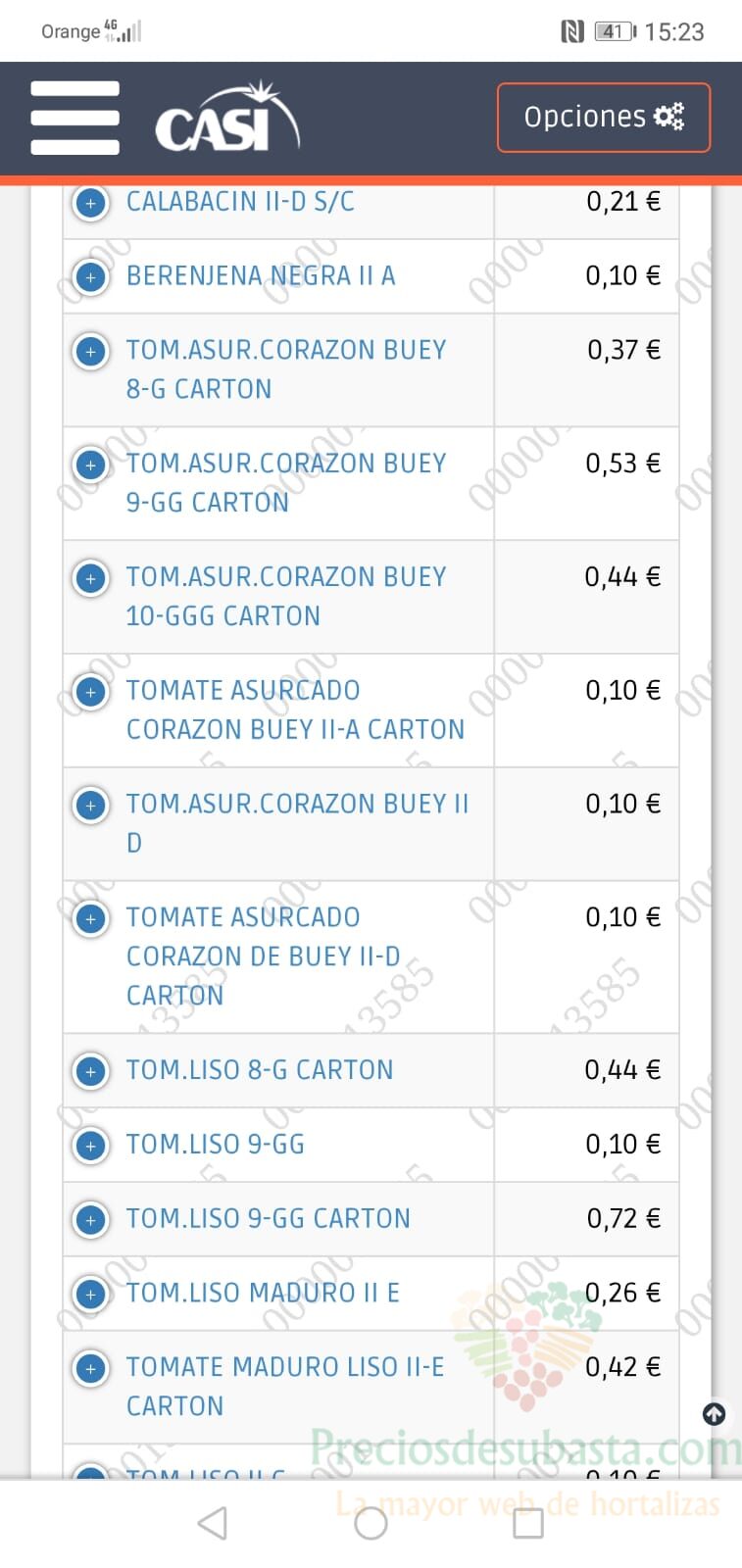Image resolution: width=742 pixels, height=1568 pixels.
Task: Expand TOMATE ASURCADO CORAZON DE BUEY II-D
Action: coord(91,919)
